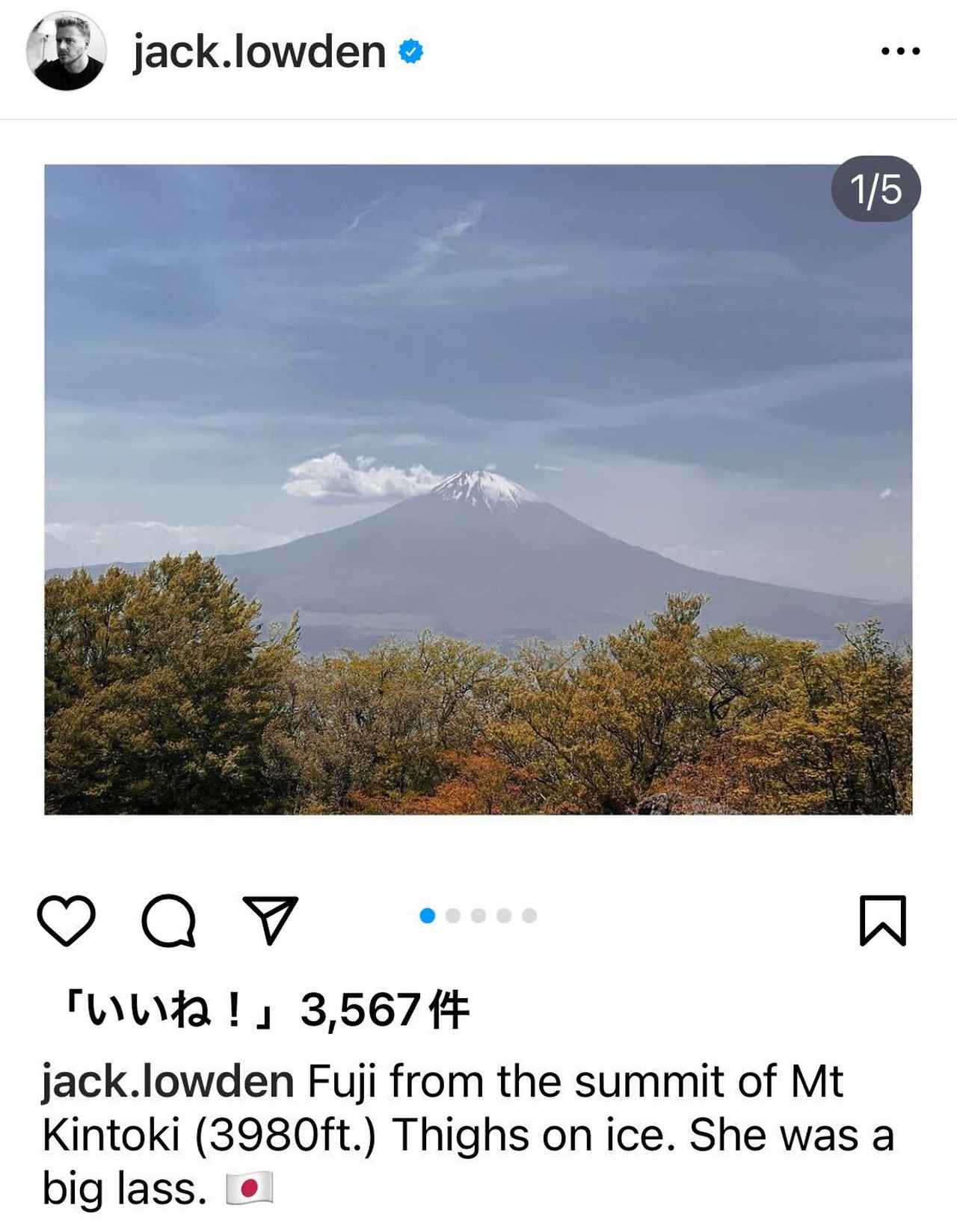Open comments on the post
Image resolution: width=957 pixels, height=1232 pixels.
(x=169, y=920)
